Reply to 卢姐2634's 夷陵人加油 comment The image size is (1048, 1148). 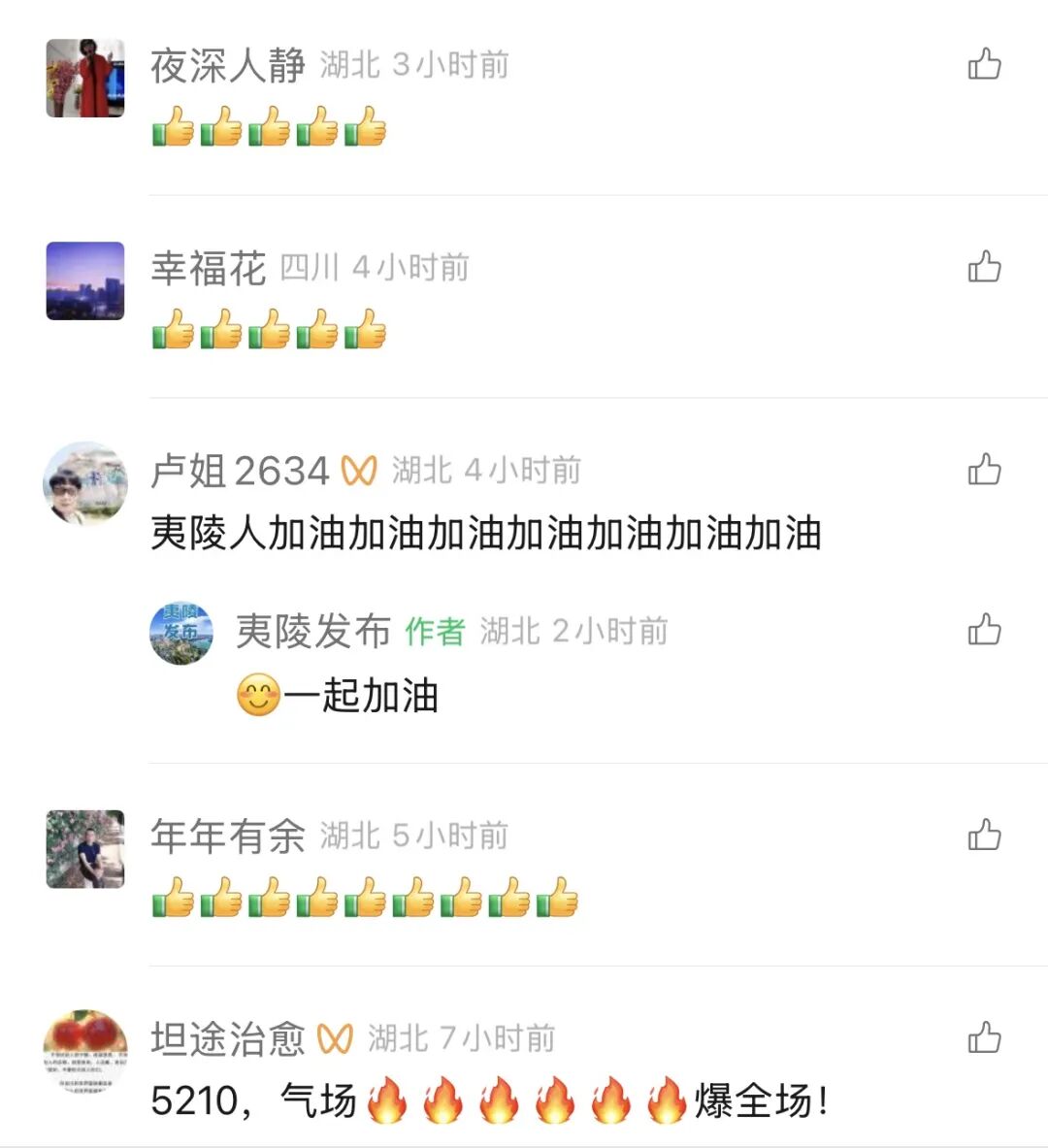(485, 534)
